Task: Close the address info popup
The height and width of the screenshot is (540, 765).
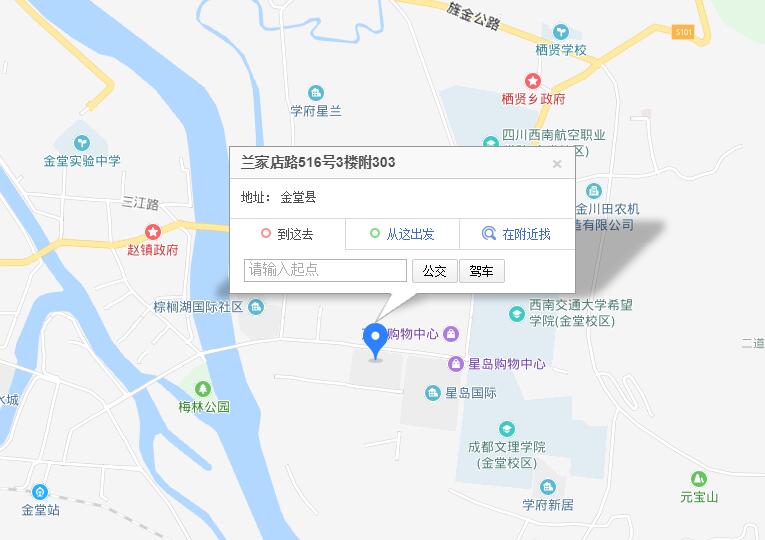Action: [x=557, y=164]
